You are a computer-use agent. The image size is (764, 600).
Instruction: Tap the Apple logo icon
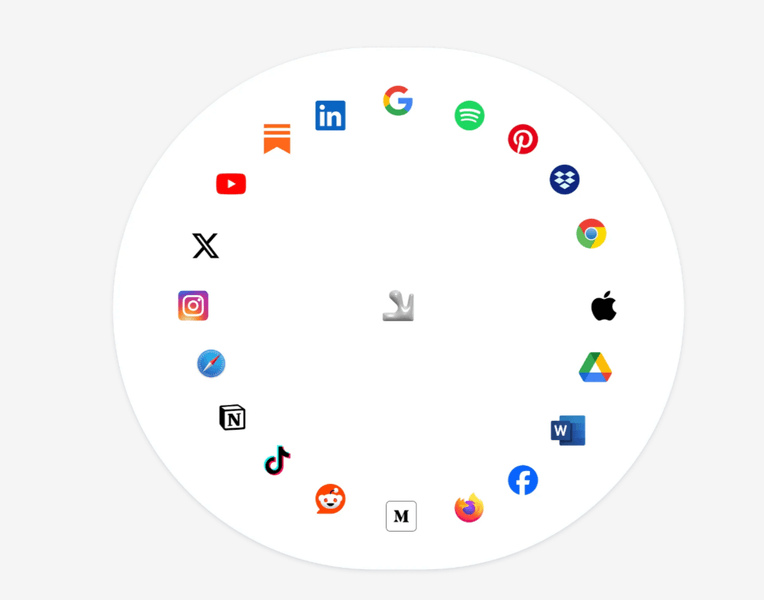tap(604, 307)
